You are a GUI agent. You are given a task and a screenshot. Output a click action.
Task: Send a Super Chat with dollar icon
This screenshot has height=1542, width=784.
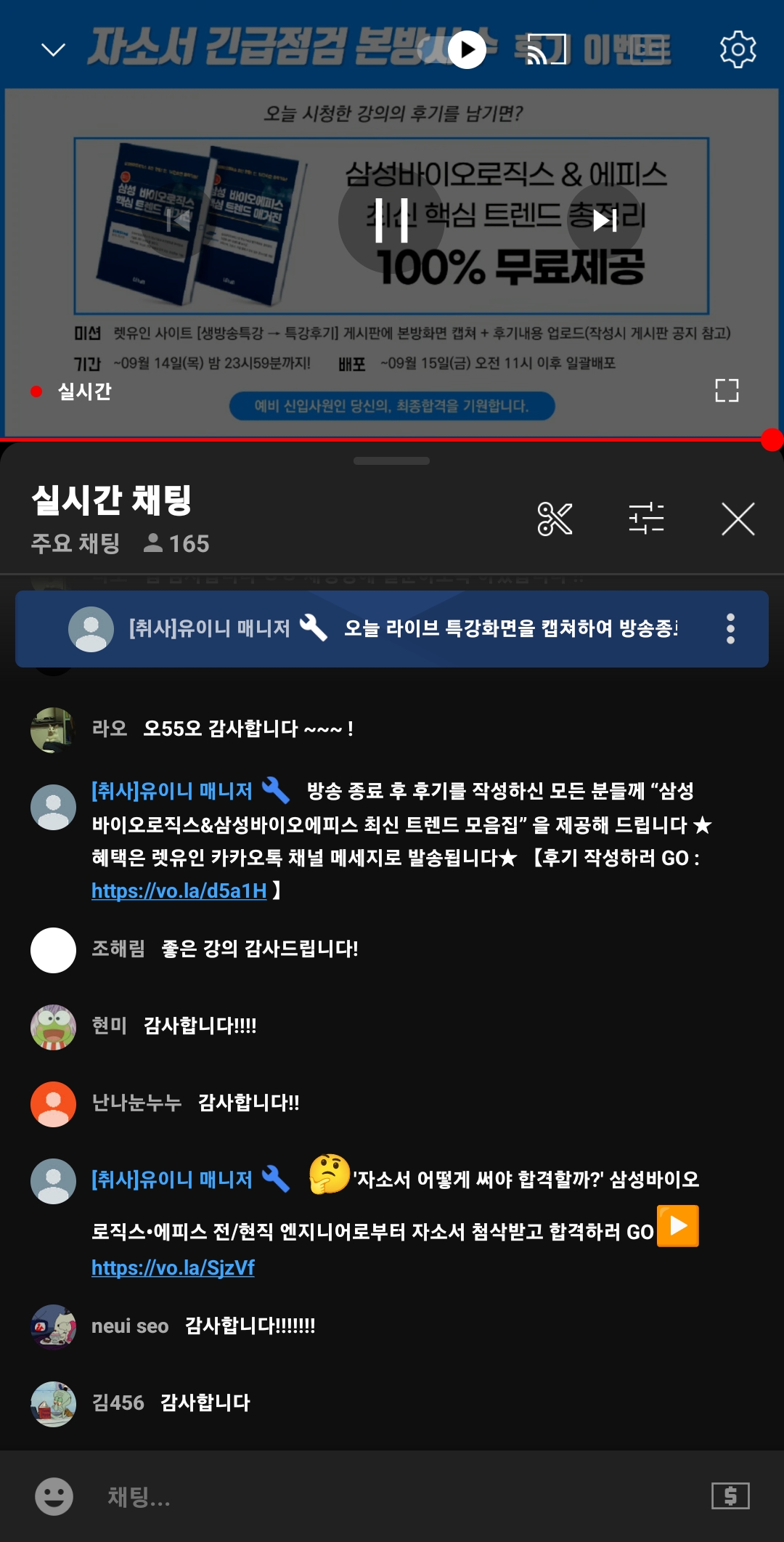(730, 1496)
